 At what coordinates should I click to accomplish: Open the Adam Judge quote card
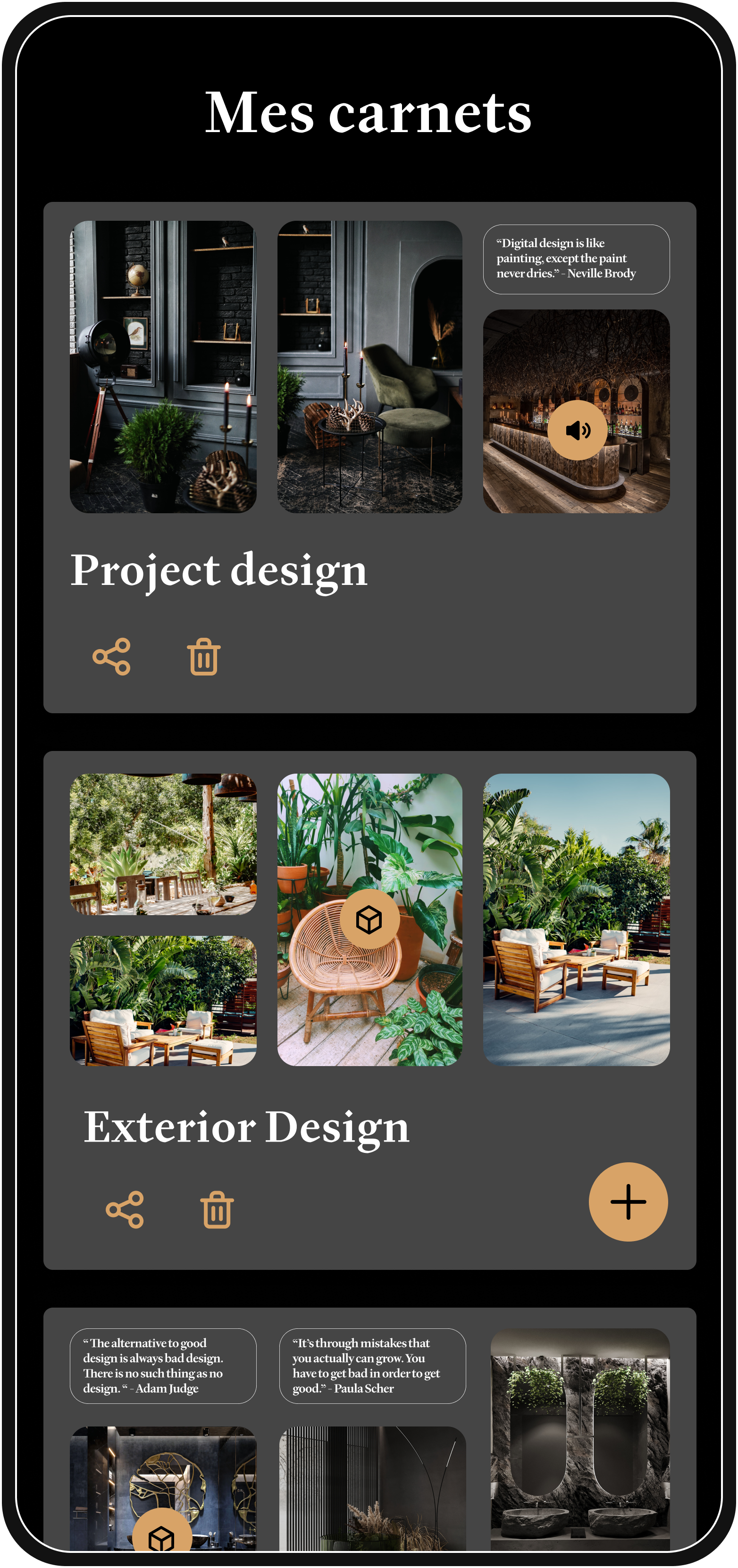tap(163, 1366)
